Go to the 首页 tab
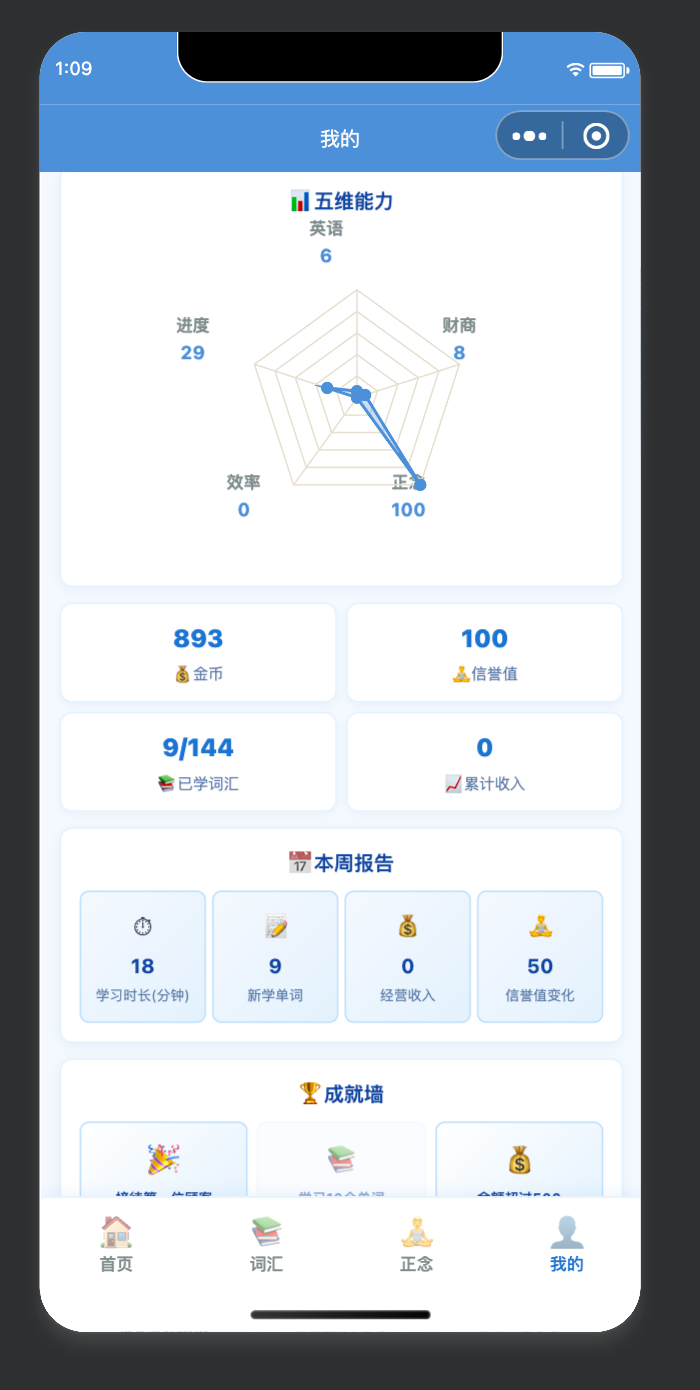The height and width of the screenshot is (1390, 700). point(116,1245)
